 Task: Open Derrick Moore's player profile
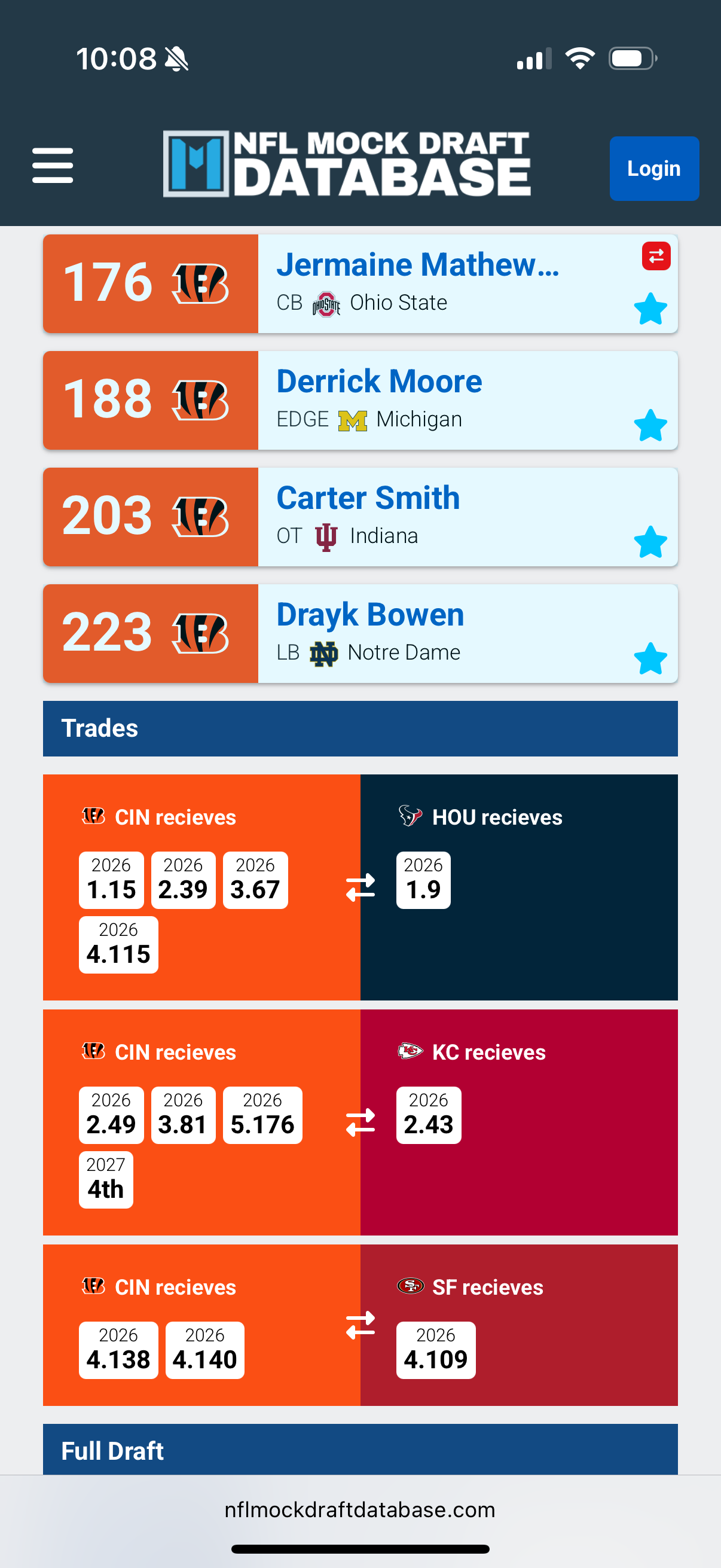(x=379, y=382)
